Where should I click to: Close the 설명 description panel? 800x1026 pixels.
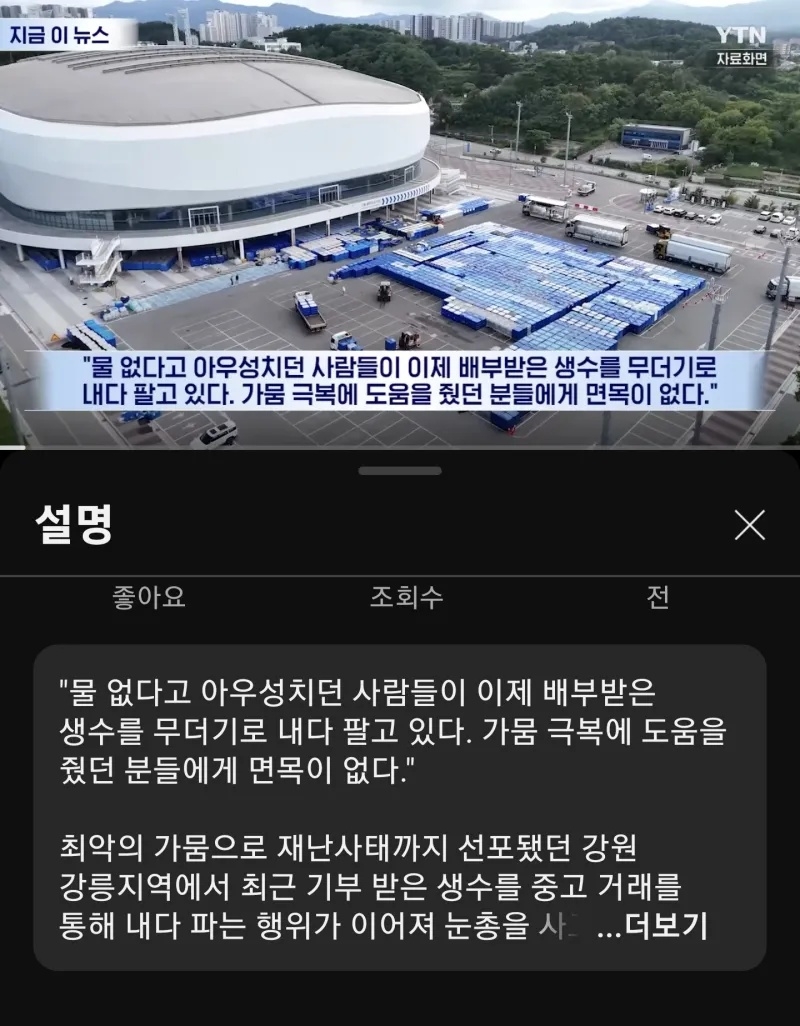[749, 525]
